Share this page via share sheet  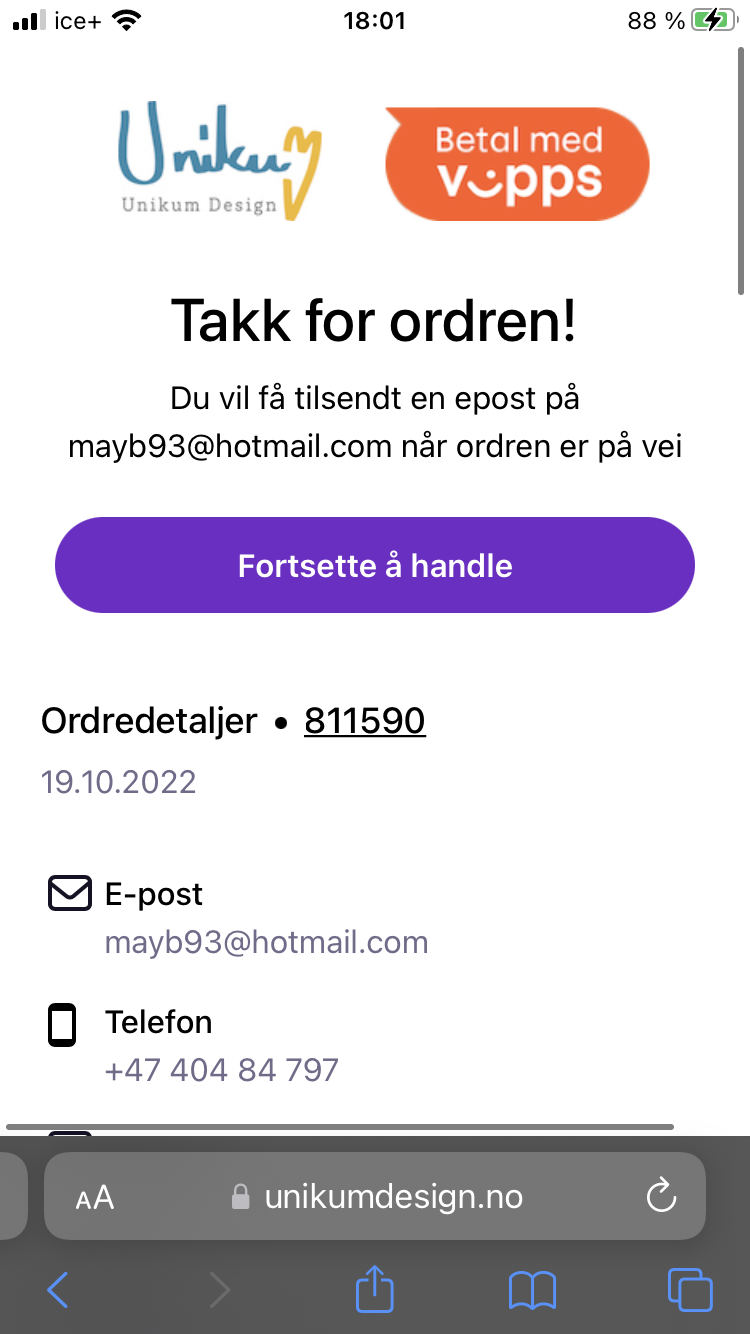point(375,1288)
